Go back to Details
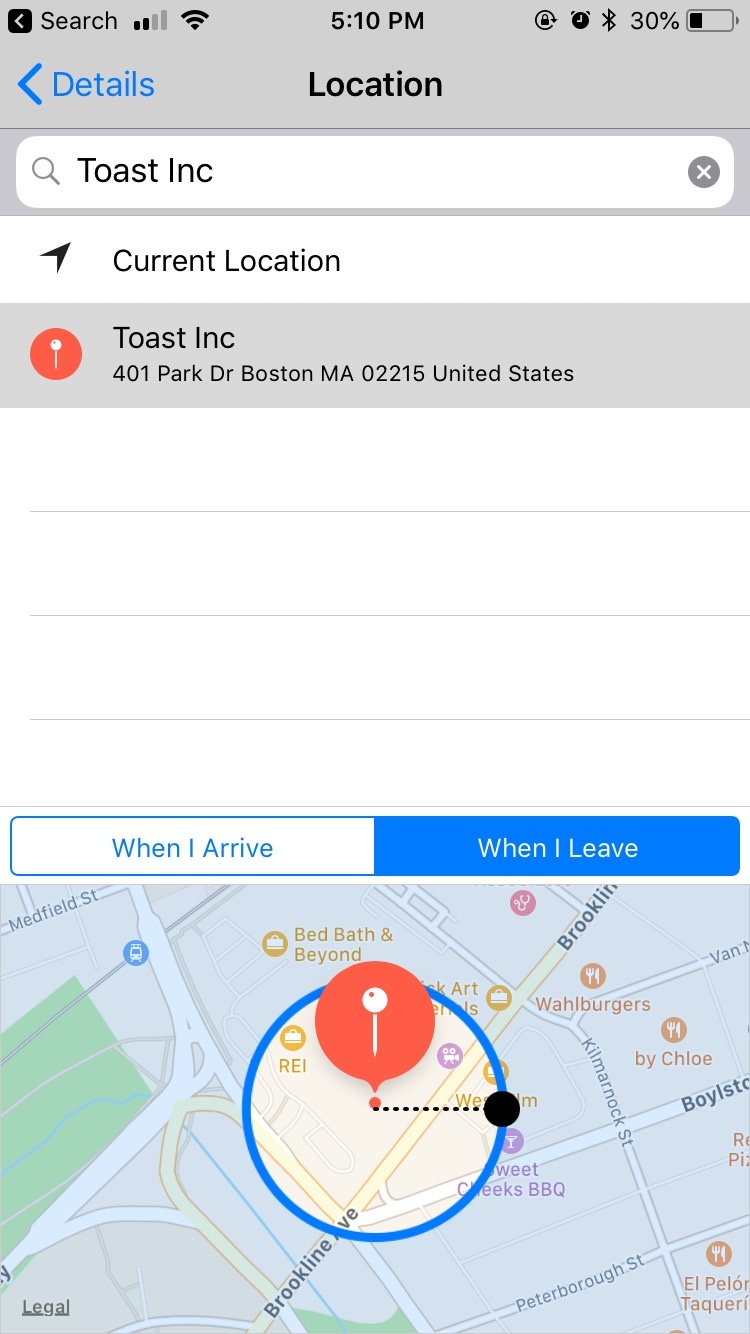The height and width of the screenshot is (1334, 750). [87, 85]
